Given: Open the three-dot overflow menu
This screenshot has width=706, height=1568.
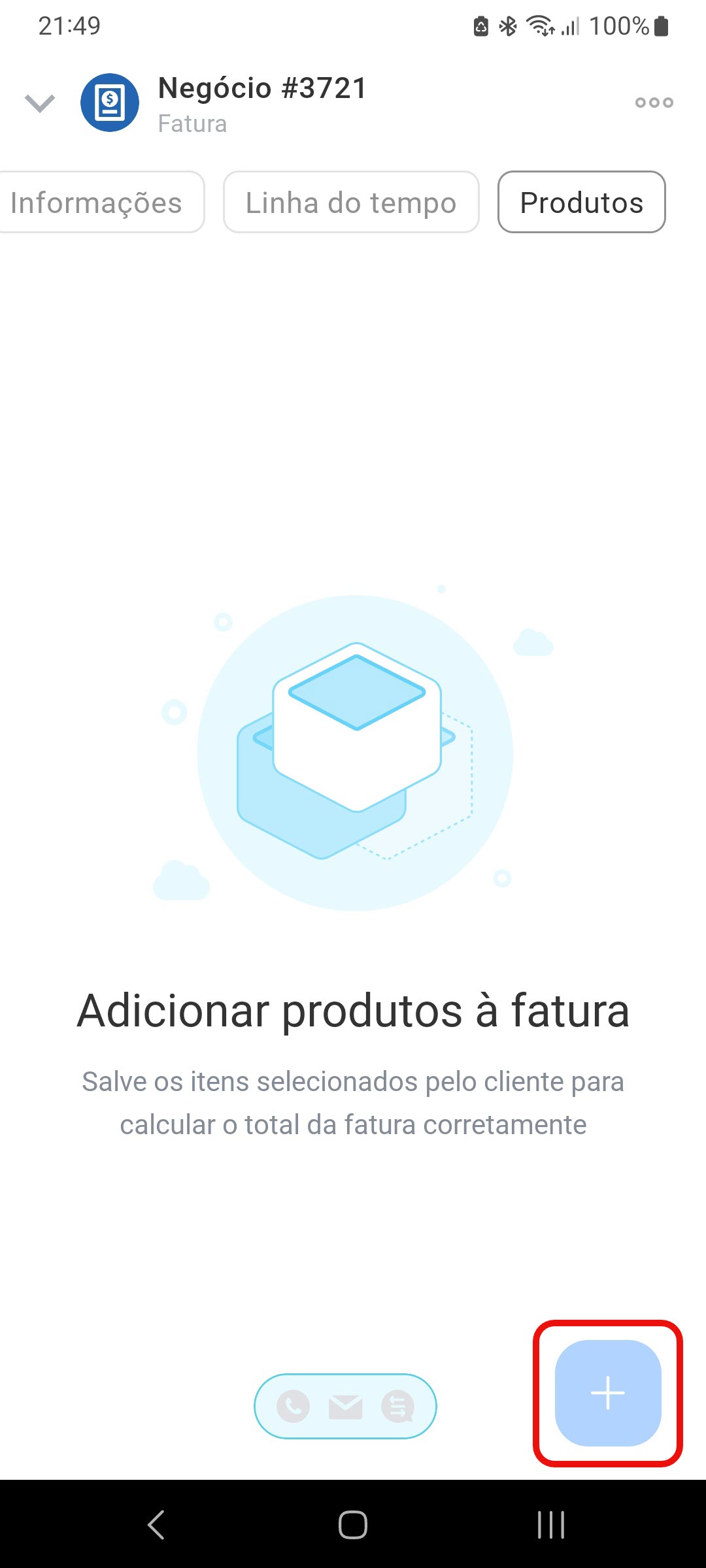Looking at the screenshot, I should point(654,103).
